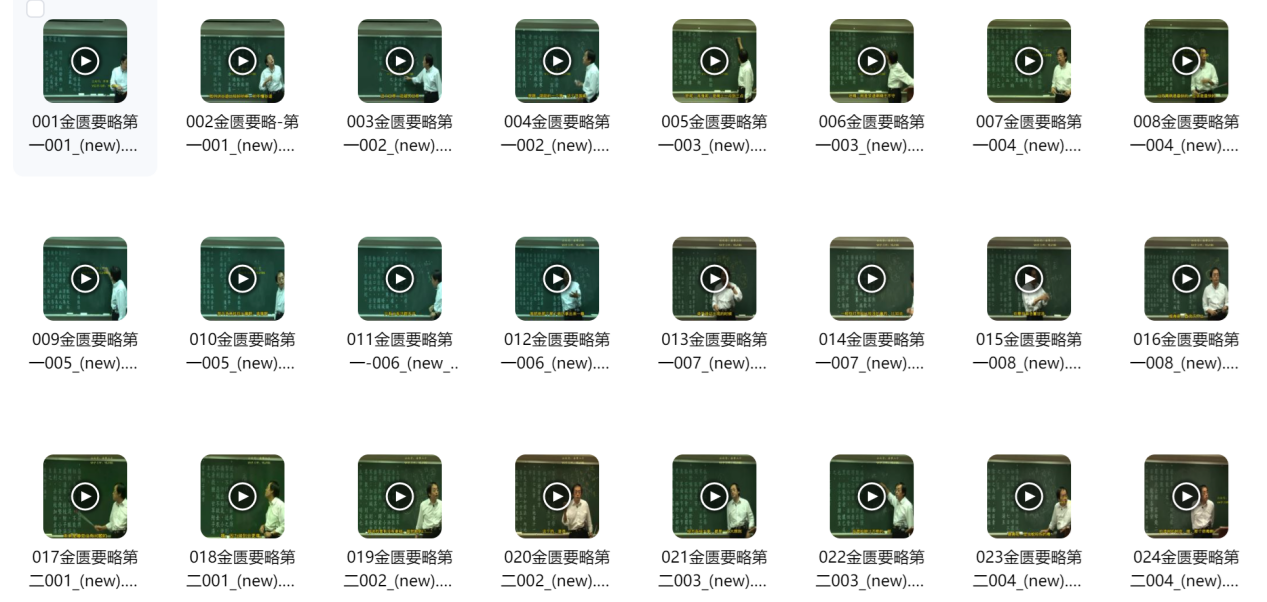Viewport: 1267px width, 602px height.
Task: Play video 012金匮要略第一006
Action: pyautogui.click(x=557, y=278)
